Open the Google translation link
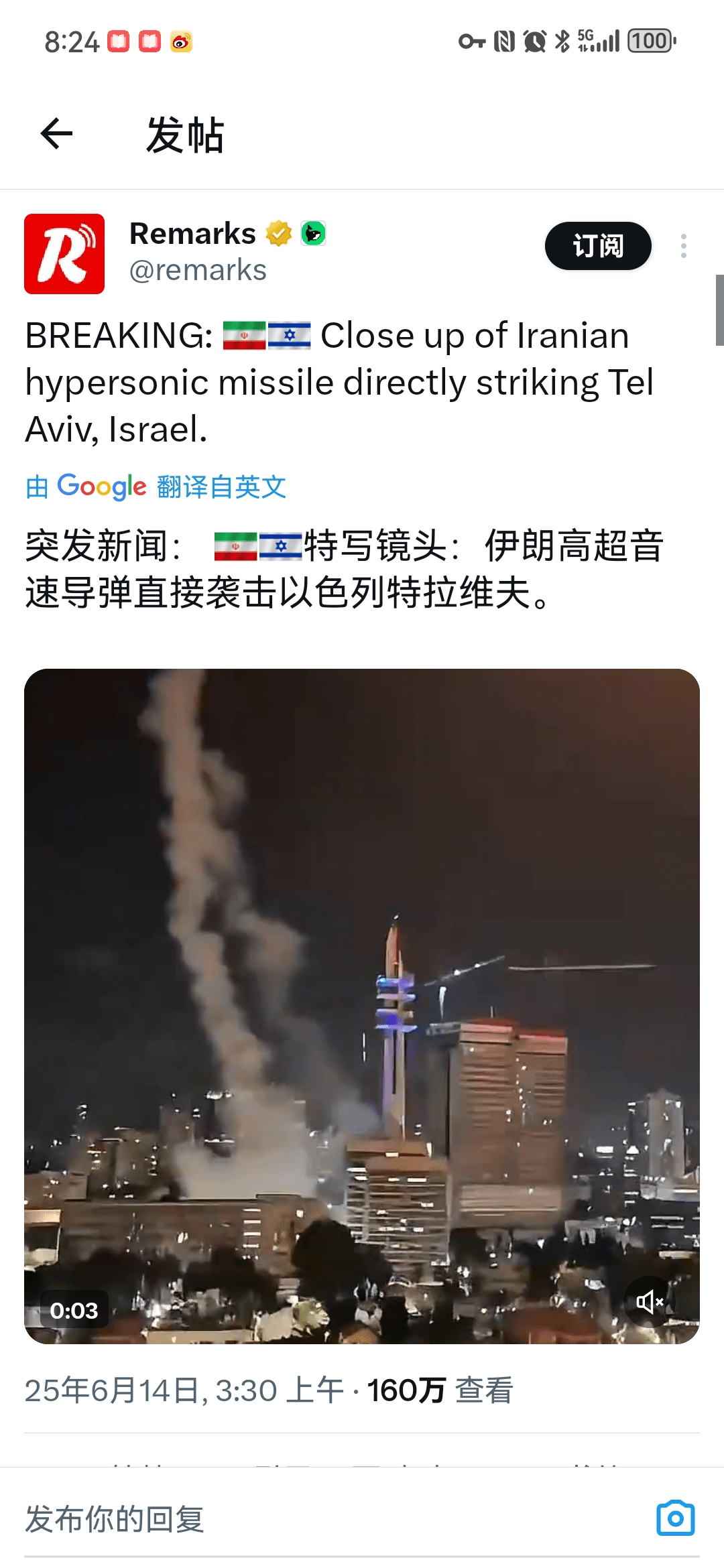This screenshot has height=1568, width=724. pos(156,486)
